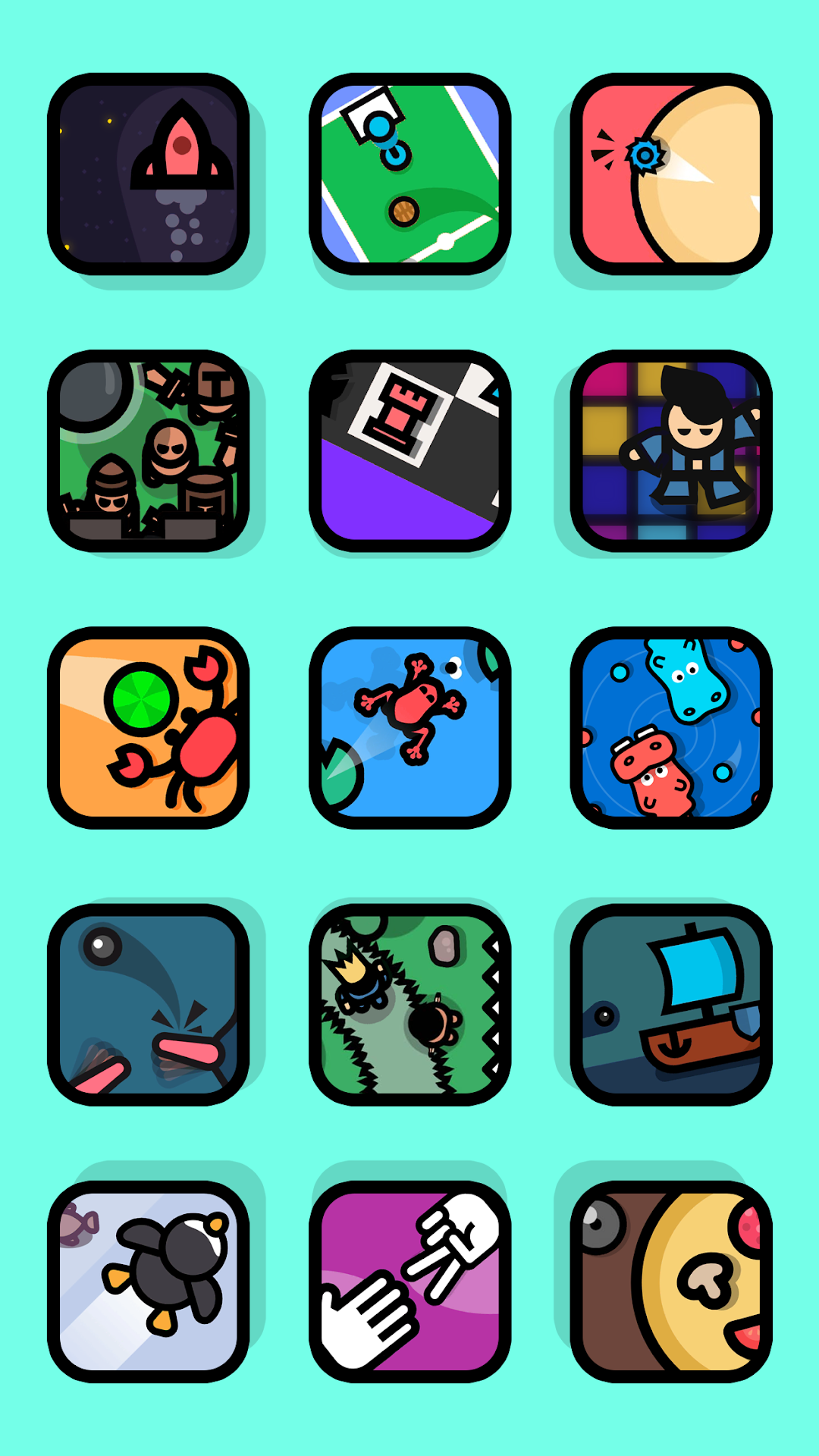Open the sliding penguin minigame
Image resolution: width=819 pixels, height=1456 pixels.
(x=149, y=1281)
